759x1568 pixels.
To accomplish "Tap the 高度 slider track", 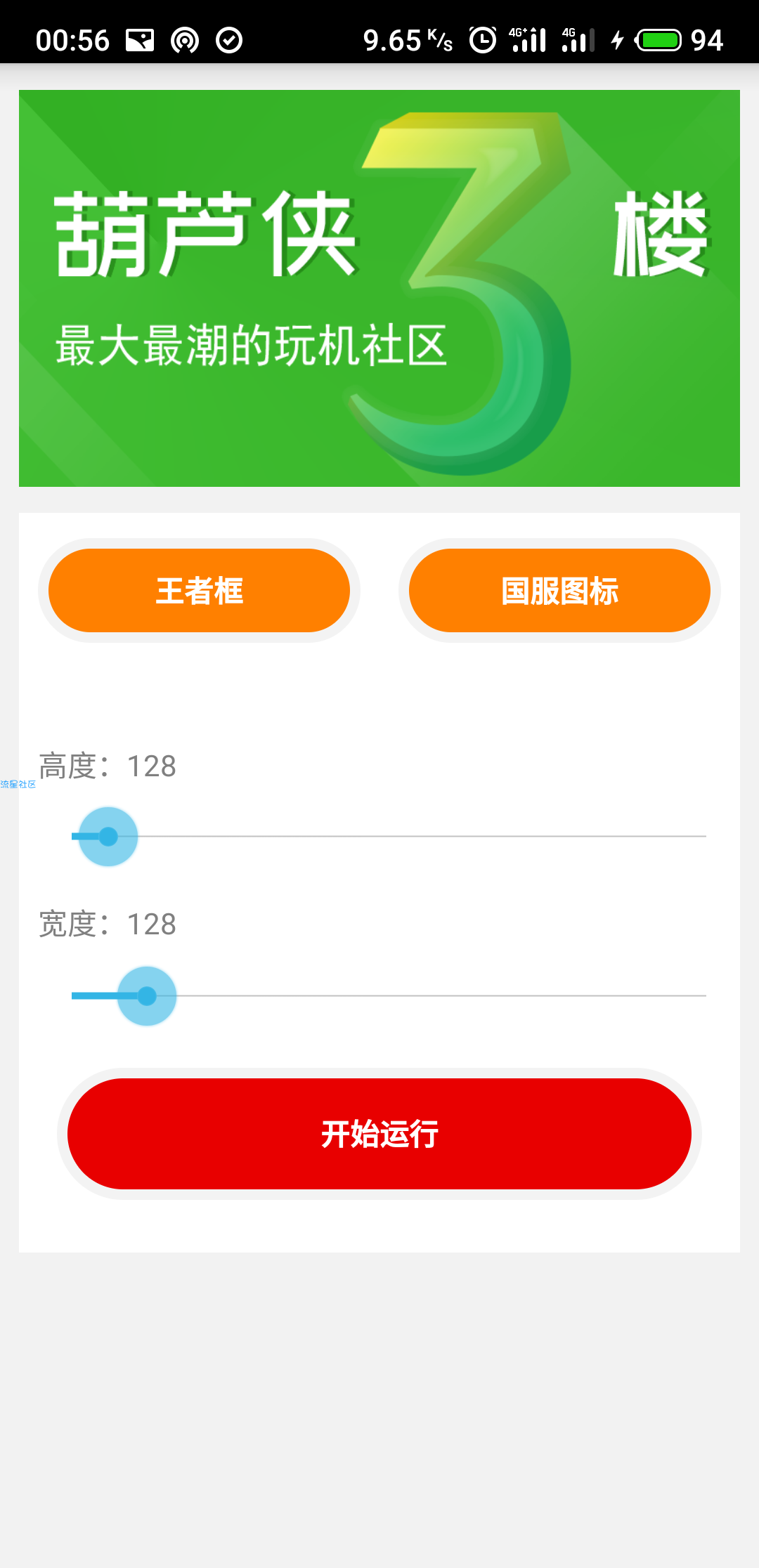I will pos(389,837).
